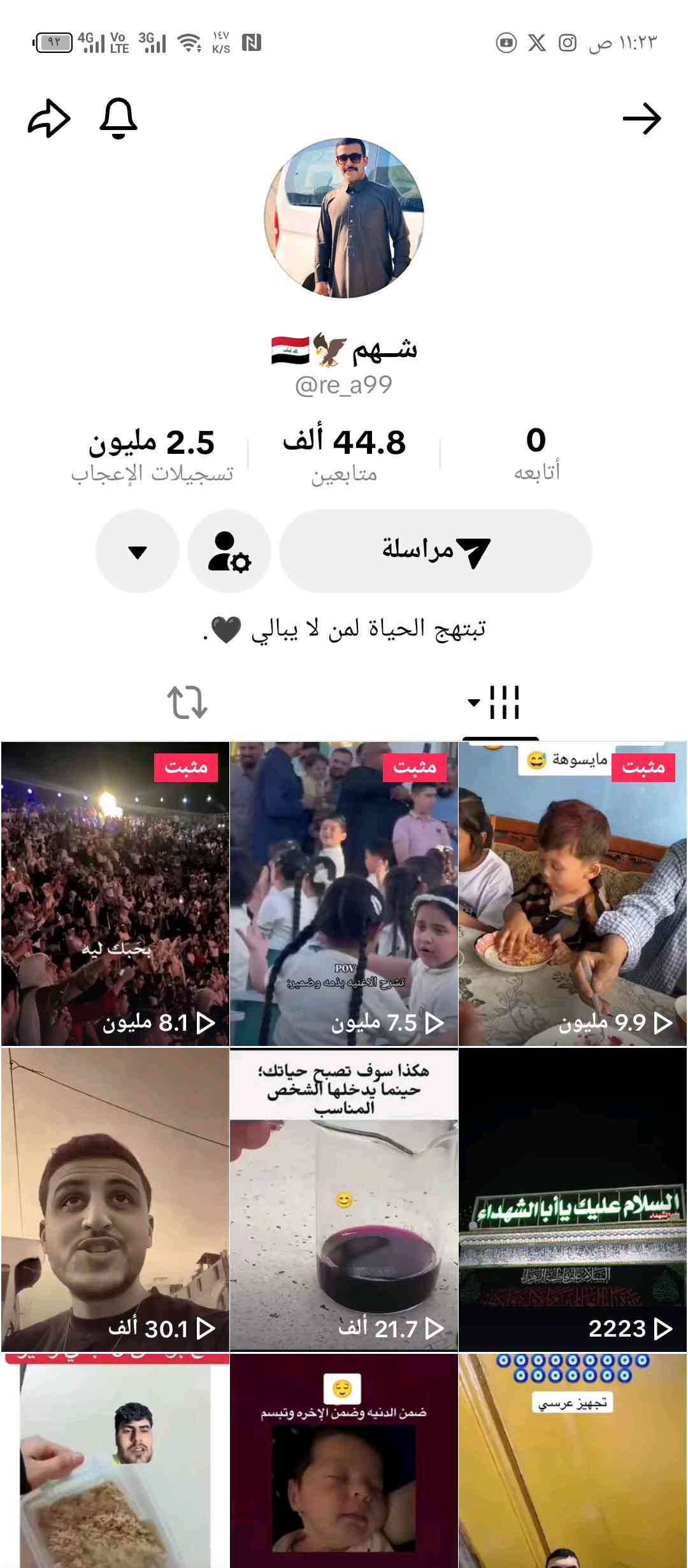Open the ضمن الدنيه وضمن الإخره video
This screenshot has height=1568, width=688.
344,1466
